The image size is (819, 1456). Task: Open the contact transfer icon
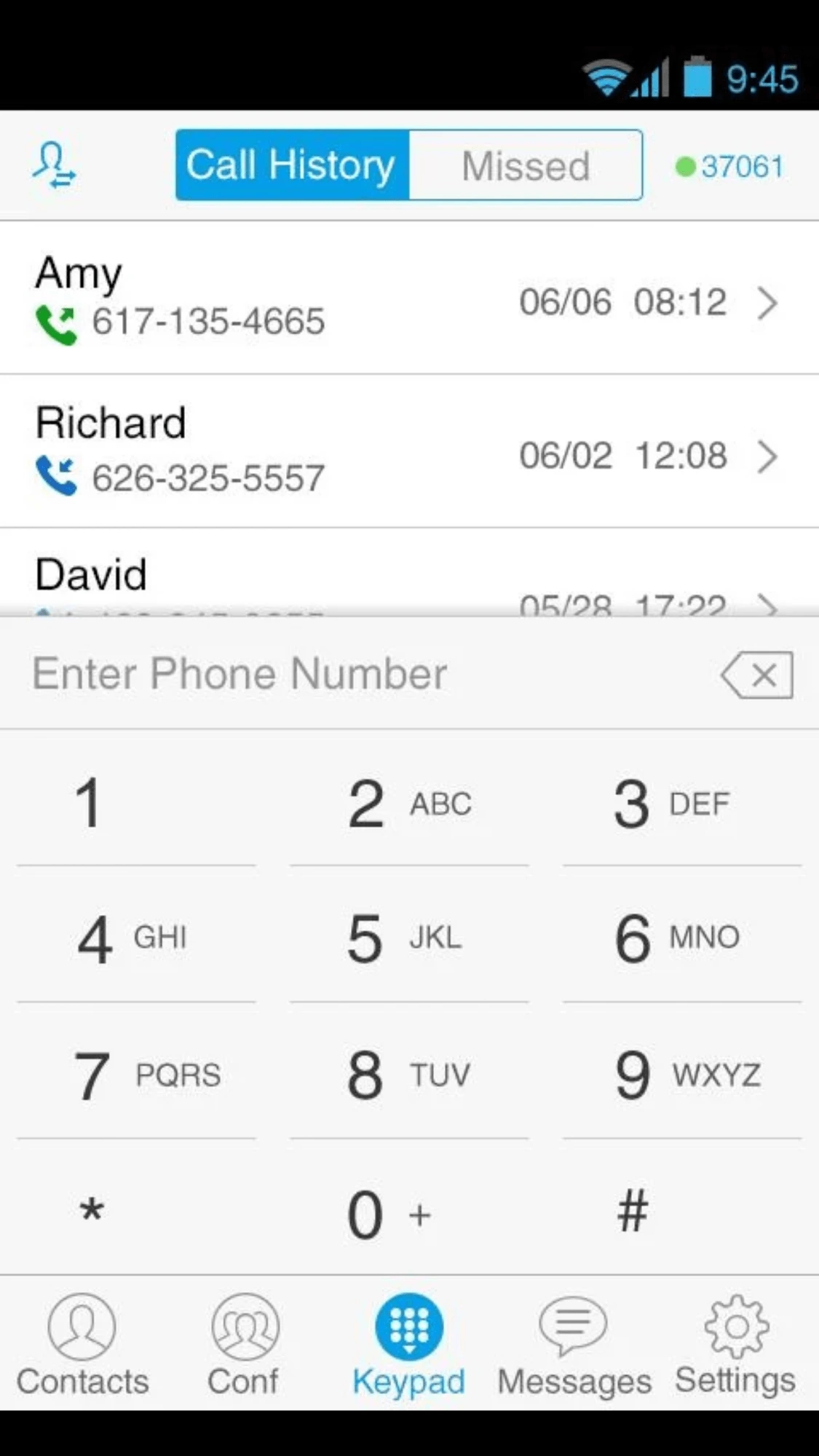(55, 165)
